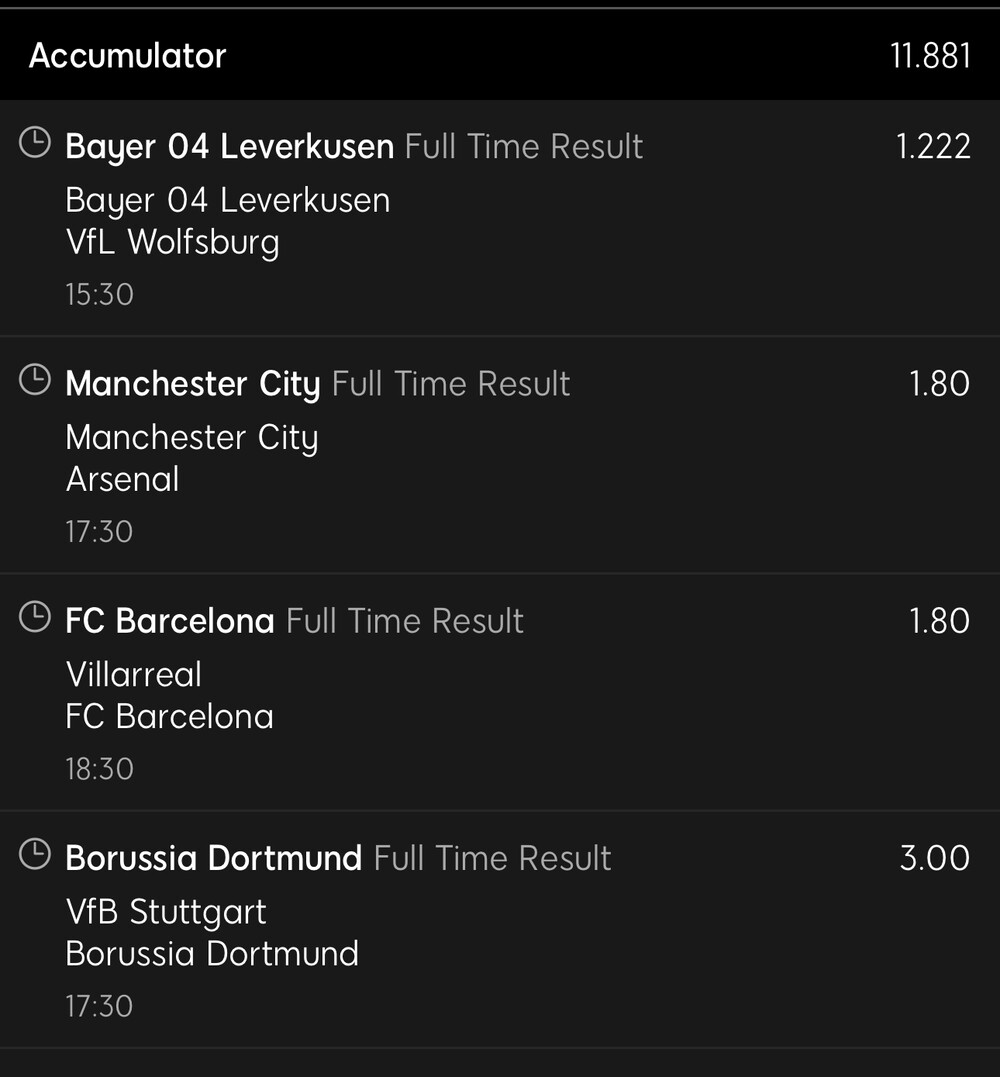Open the Manchester City vs Arsenal selection
This screenshot has height=1077, width=1000.
[500, 455]
